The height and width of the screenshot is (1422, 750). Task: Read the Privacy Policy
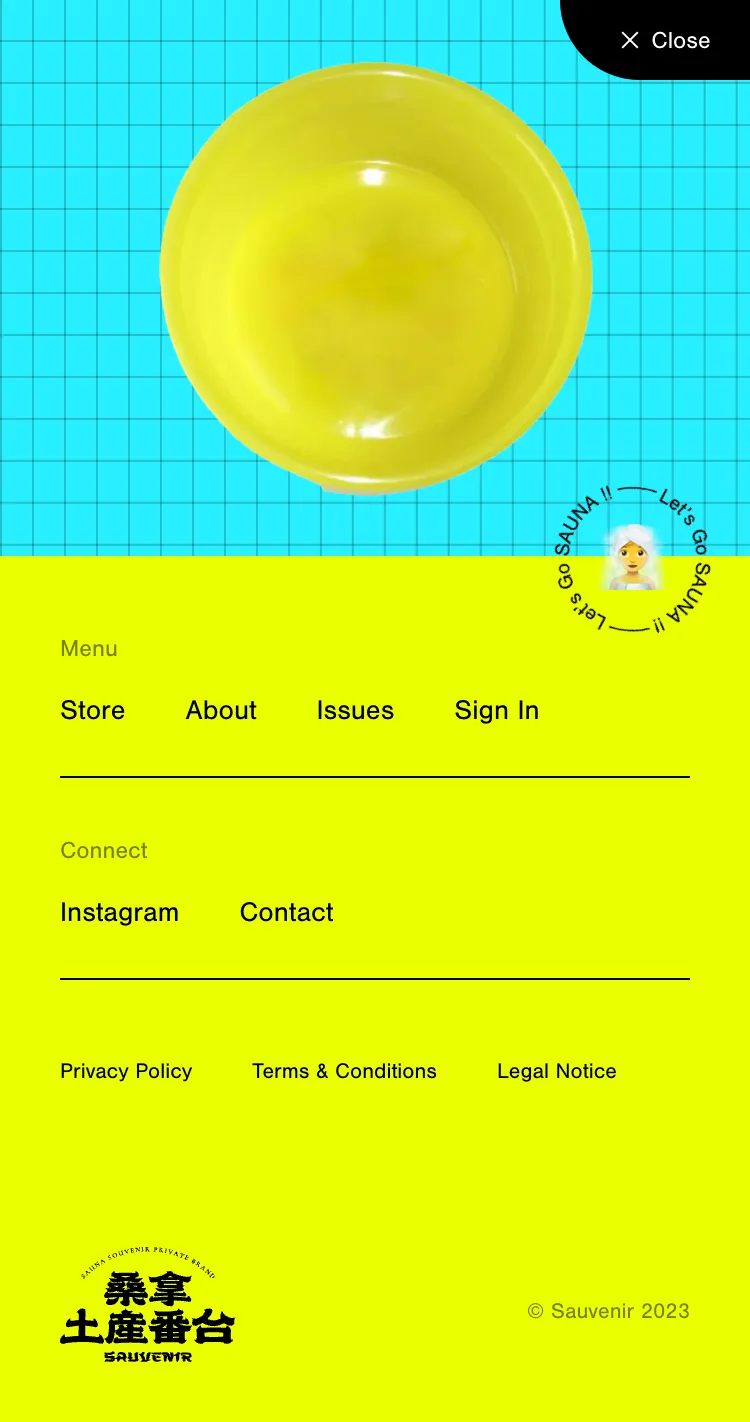click(126, 1071)
